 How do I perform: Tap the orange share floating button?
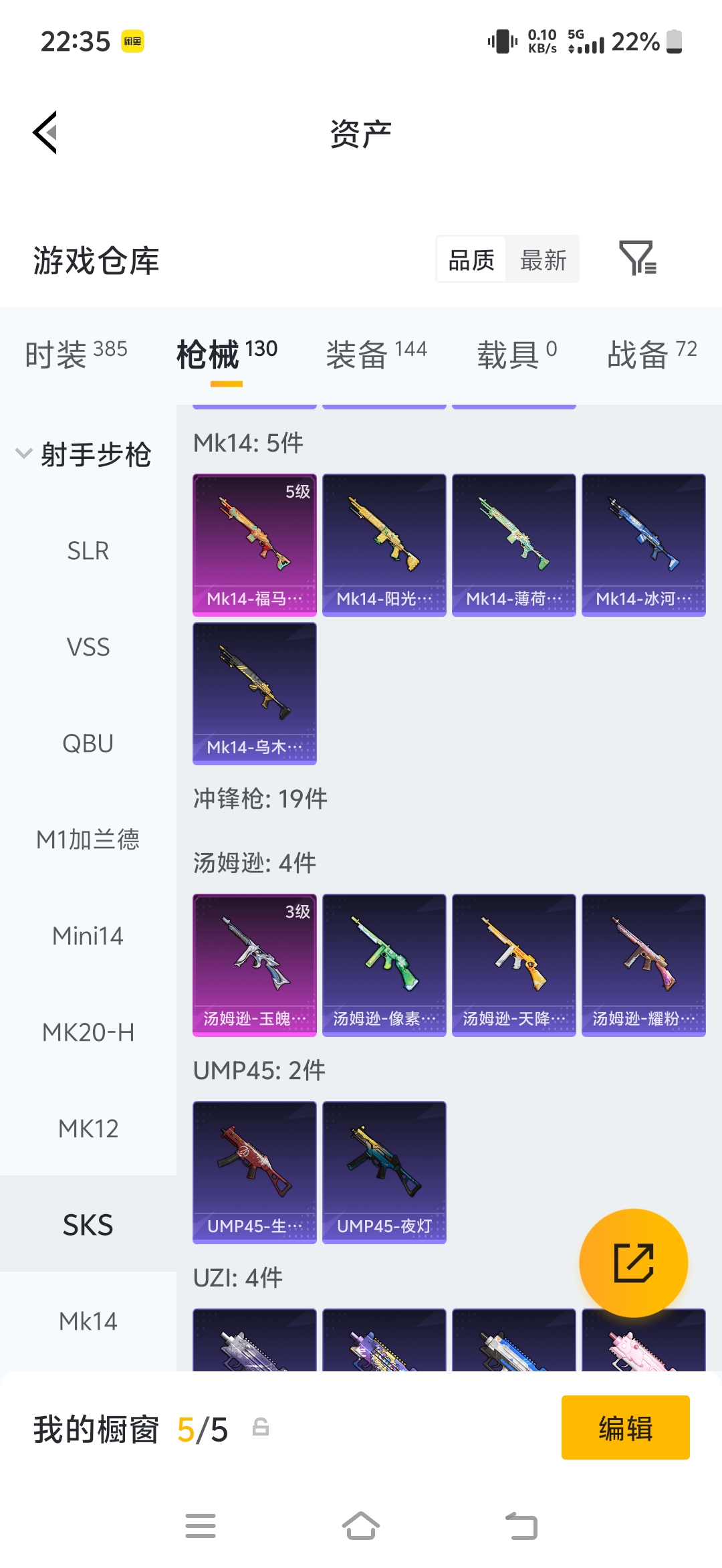coord(634,1263)
